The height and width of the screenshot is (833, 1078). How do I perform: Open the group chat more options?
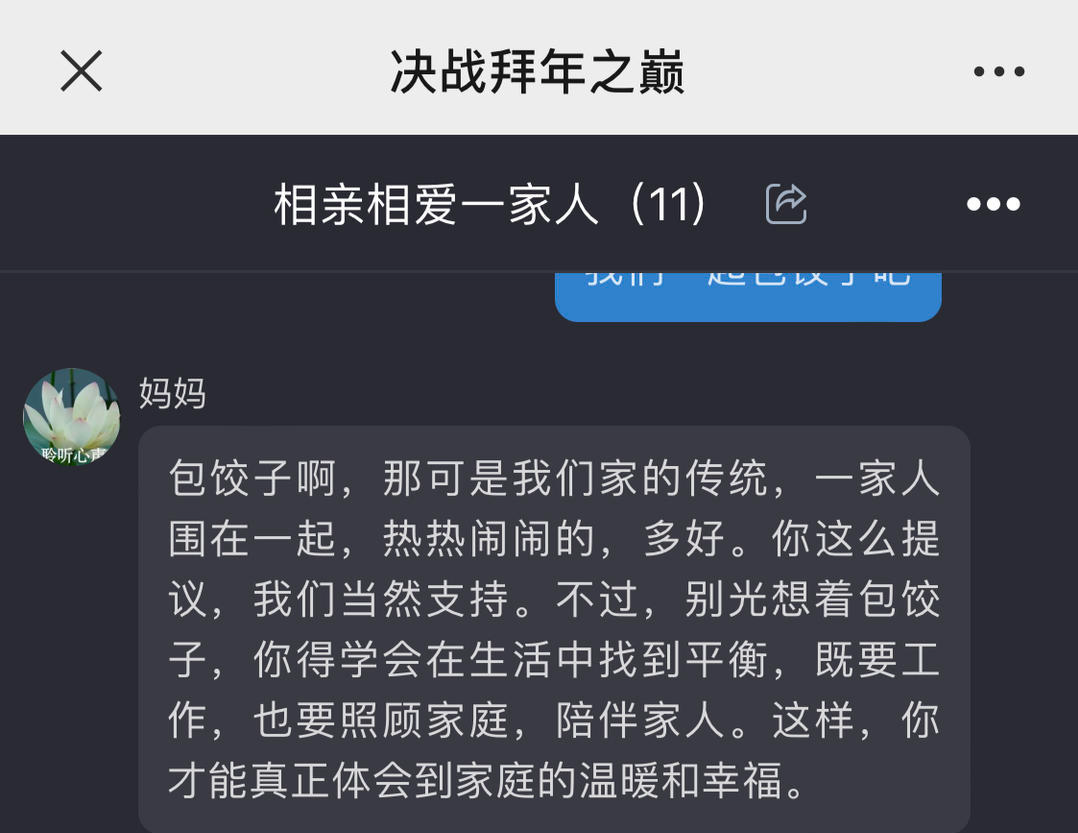tap(993, 205)
